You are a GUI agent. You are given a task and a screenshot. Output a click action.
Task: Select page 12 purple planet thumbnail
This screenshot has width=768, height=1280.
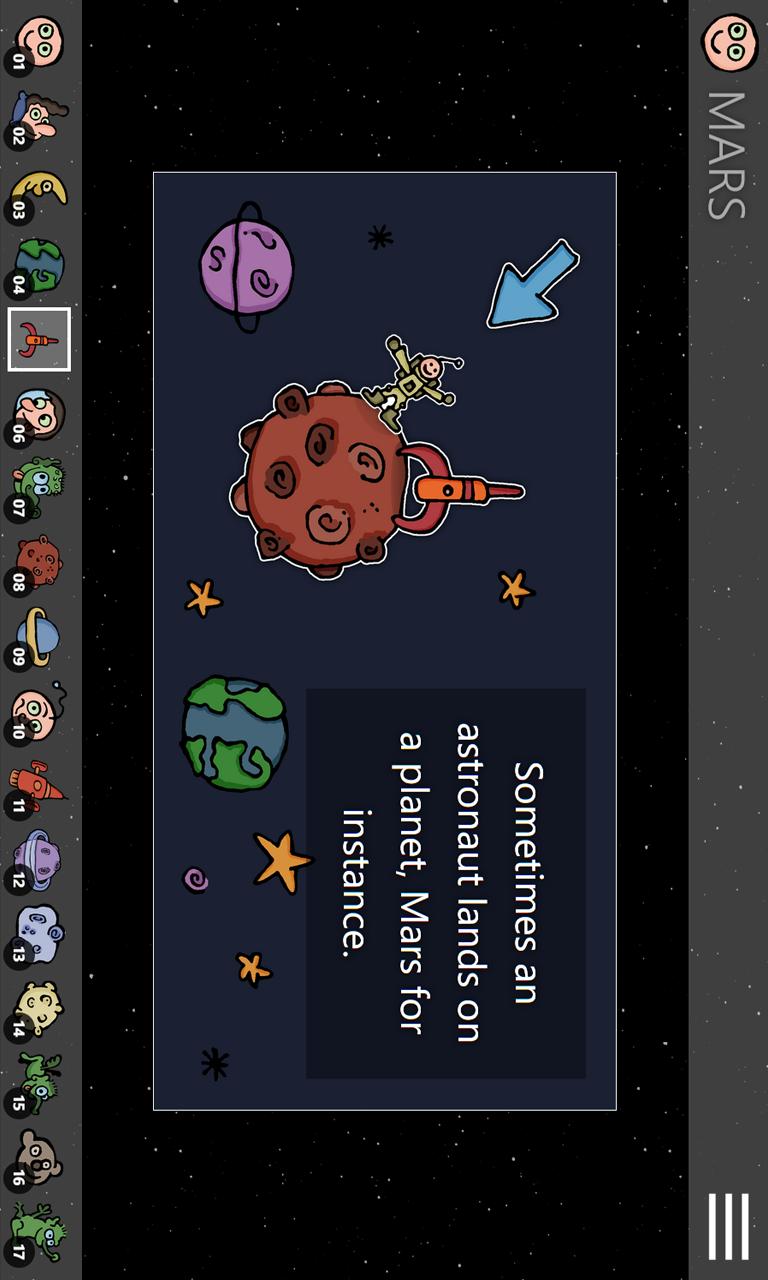click(39, 861)
